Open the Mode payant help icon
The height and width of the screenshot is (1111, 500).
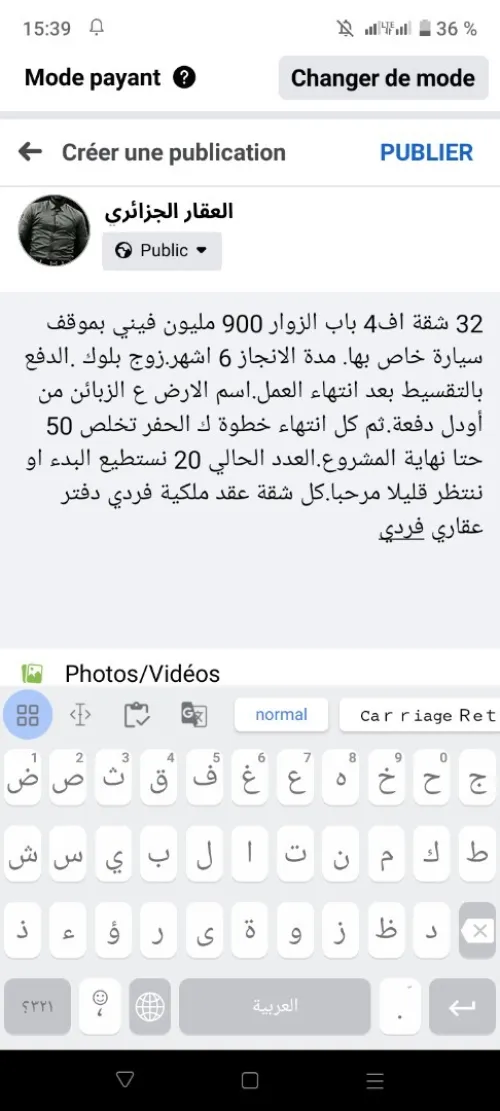pyautogui.click(x=184, y=78)
